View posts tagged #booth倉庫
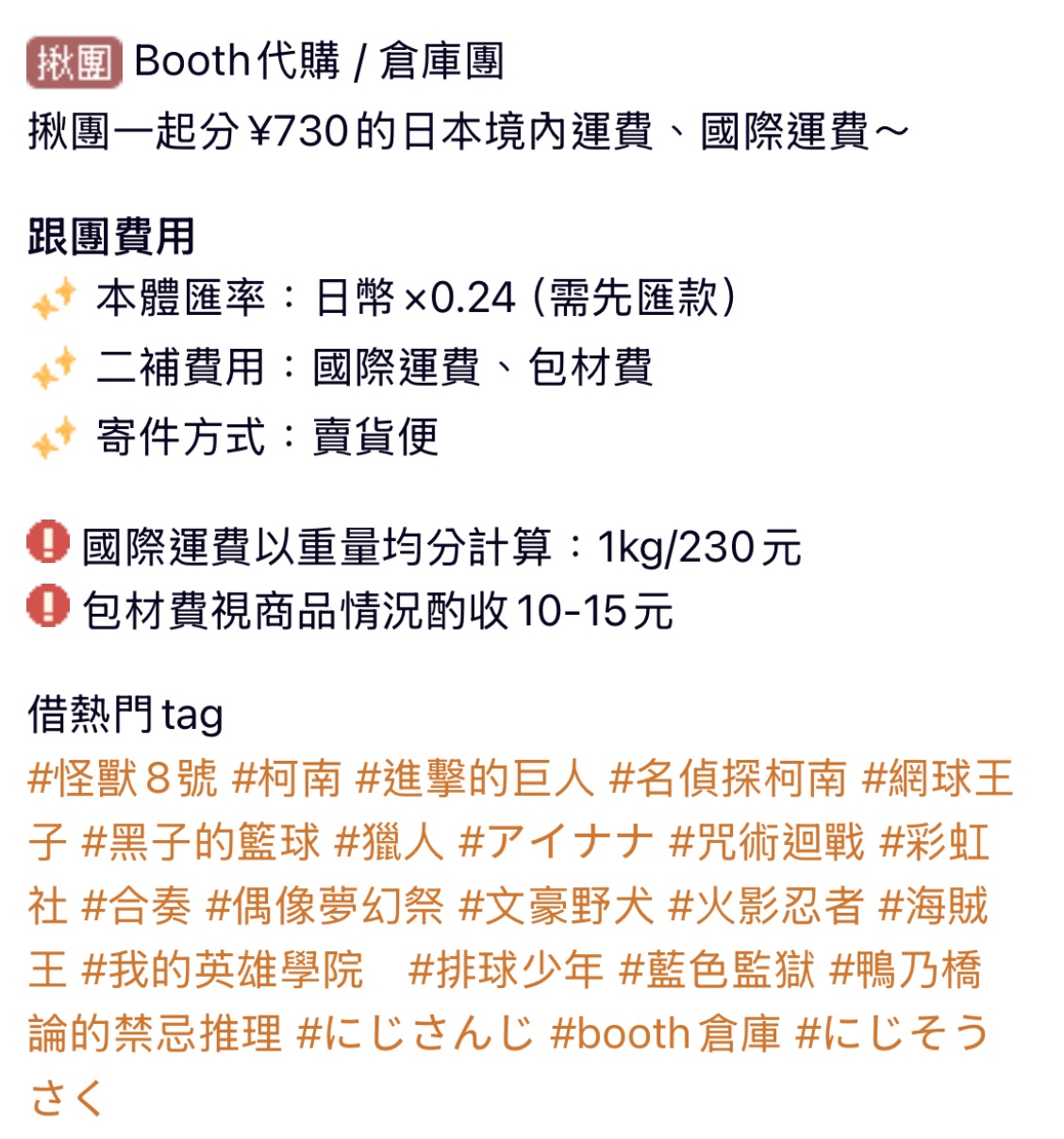This screenshot has height=1139, width=1064. point(665,1033)
